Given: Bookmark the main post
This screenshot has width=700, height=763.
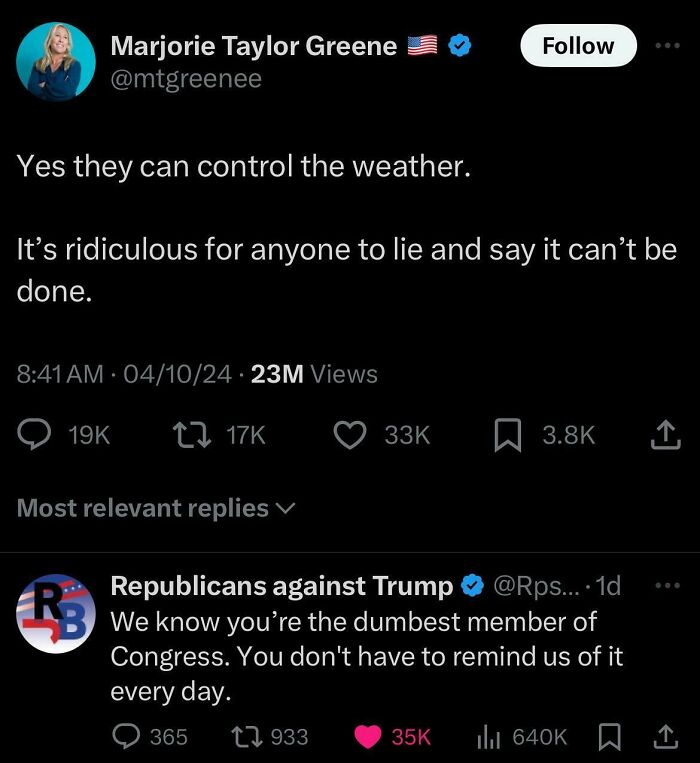Looking at the screenshot, I should (507, 434).
